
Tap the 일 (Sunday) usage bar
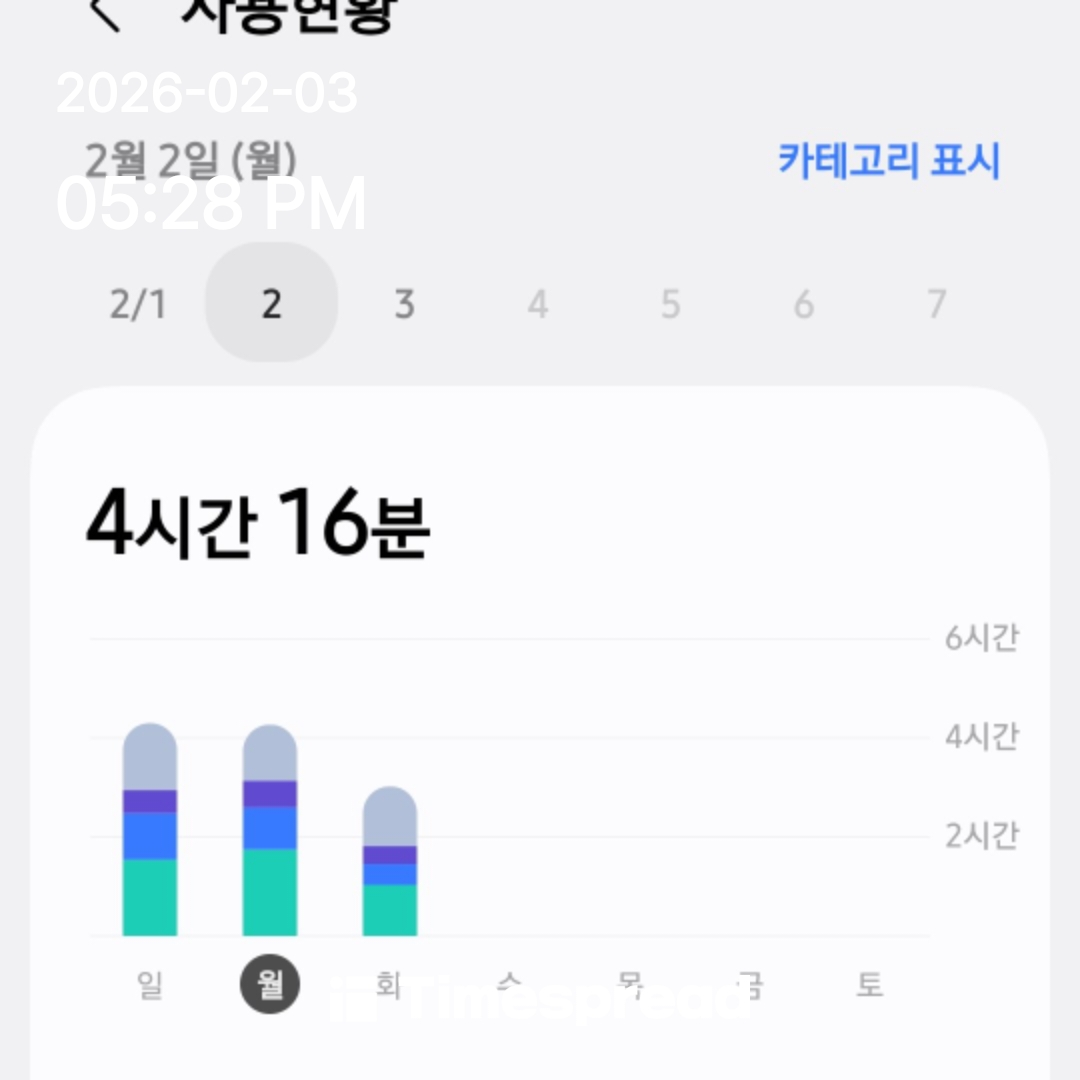pos(150,830)
